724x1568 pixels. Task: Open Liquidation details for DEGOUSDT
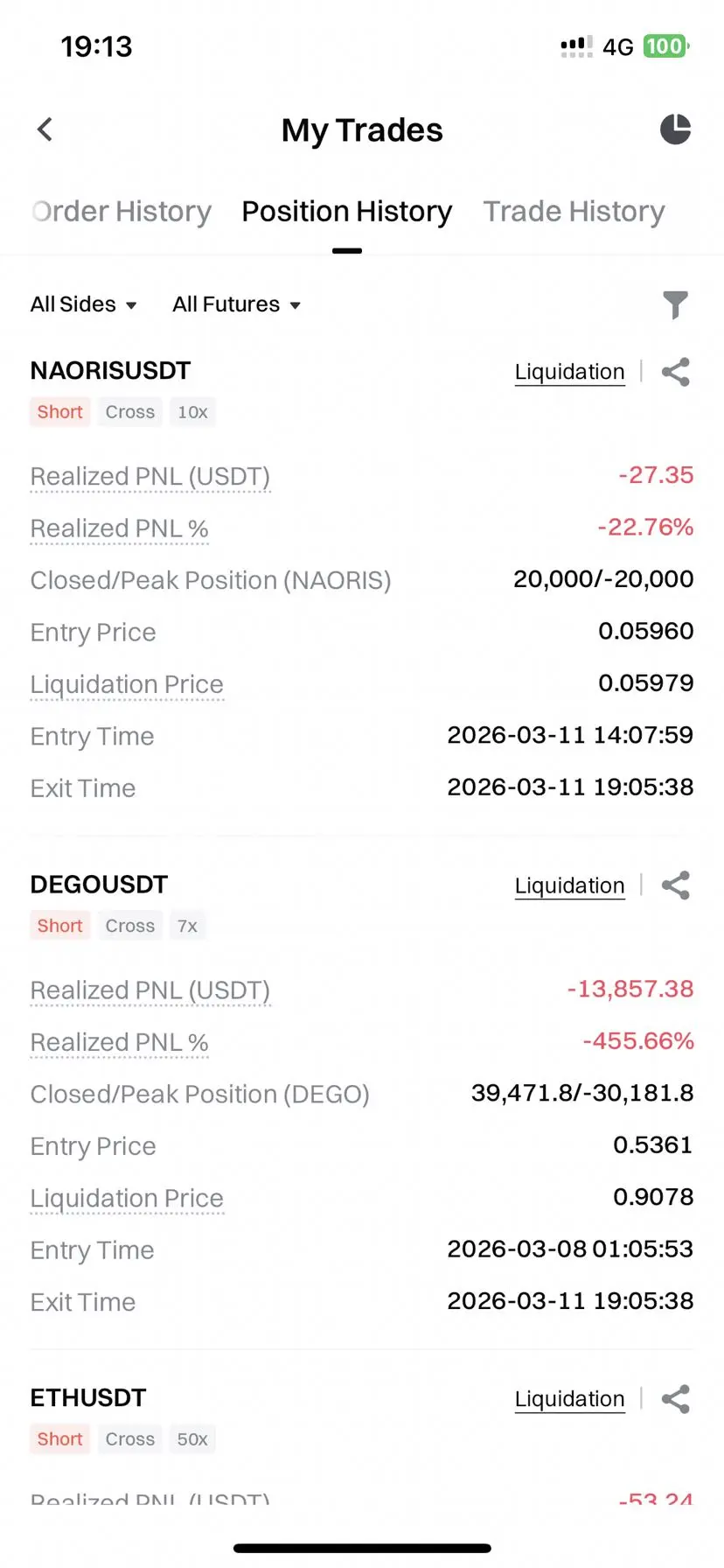(x=569, y=885)
